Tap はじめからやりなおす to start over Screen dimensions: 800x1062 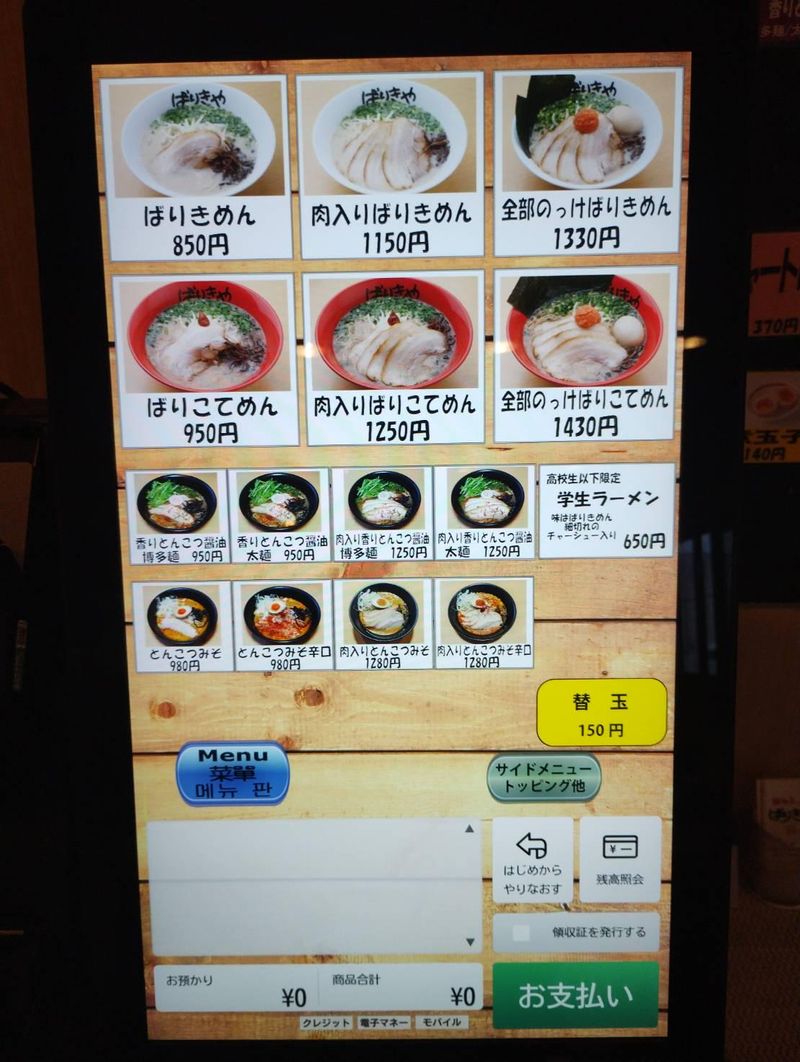[x=532, y=861]
